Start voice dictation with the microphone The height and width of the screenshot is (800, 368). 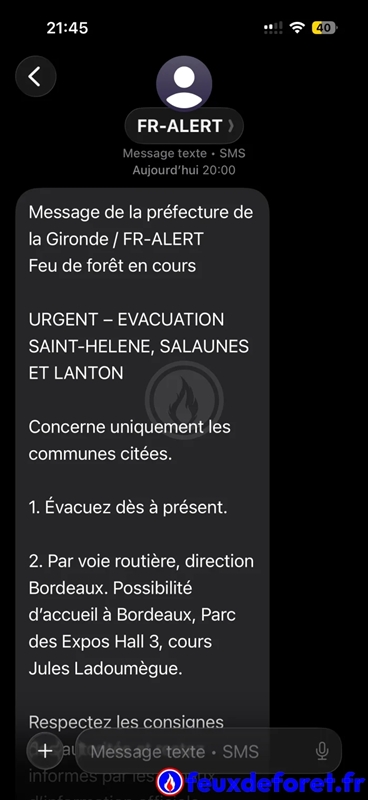pos(322,751)
